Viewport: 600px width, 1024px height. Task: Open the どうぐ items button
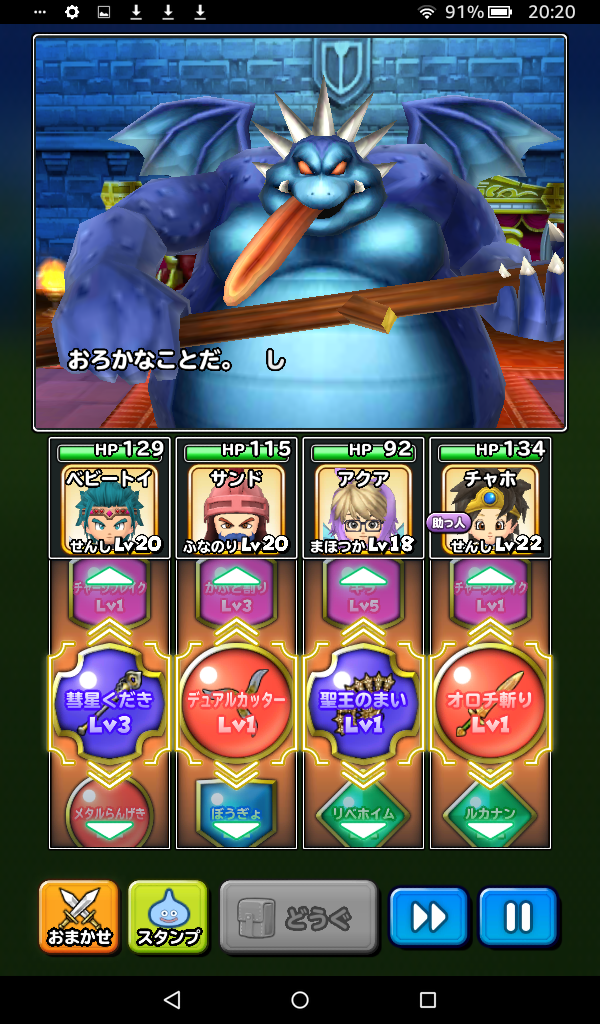pyautogui.click(x=298, y=917)
